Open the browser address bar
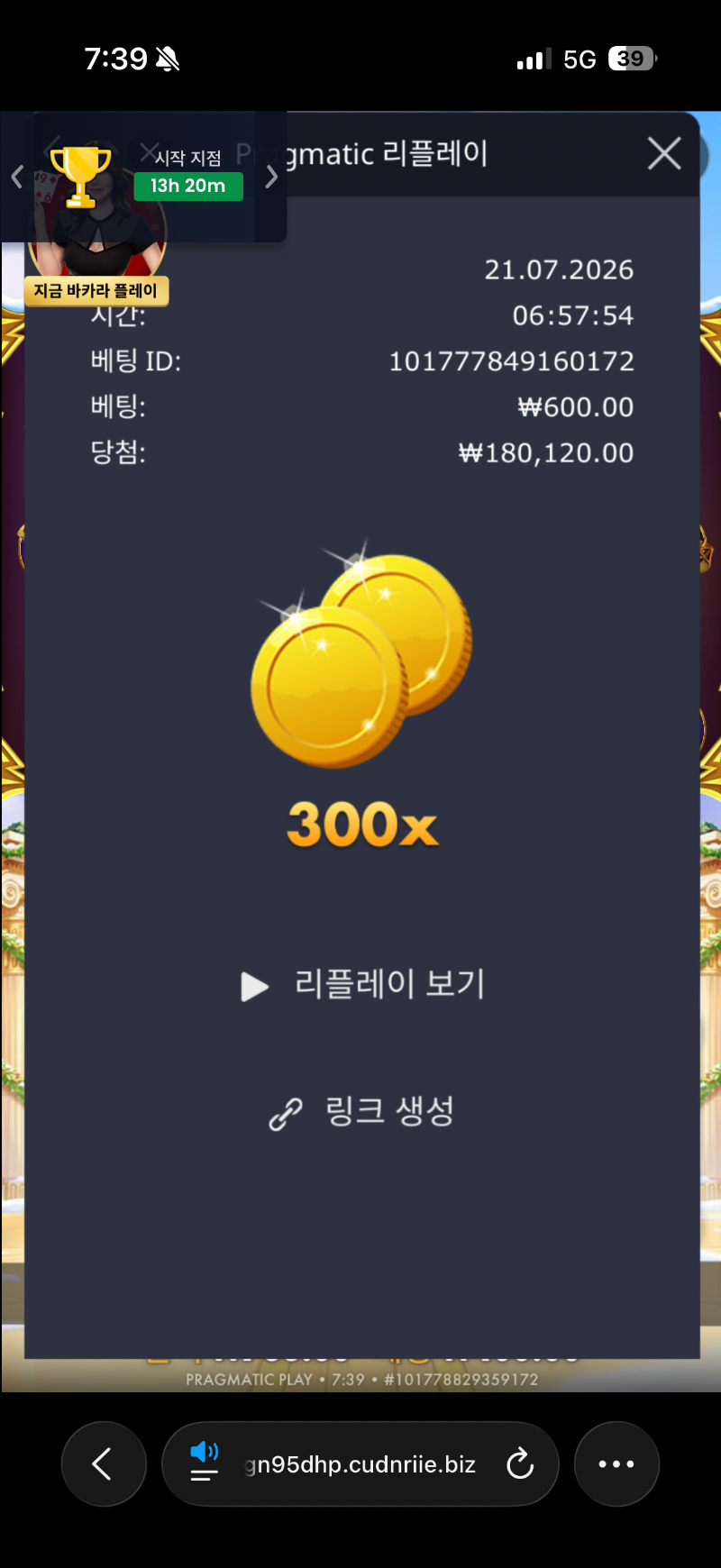 360,1463
